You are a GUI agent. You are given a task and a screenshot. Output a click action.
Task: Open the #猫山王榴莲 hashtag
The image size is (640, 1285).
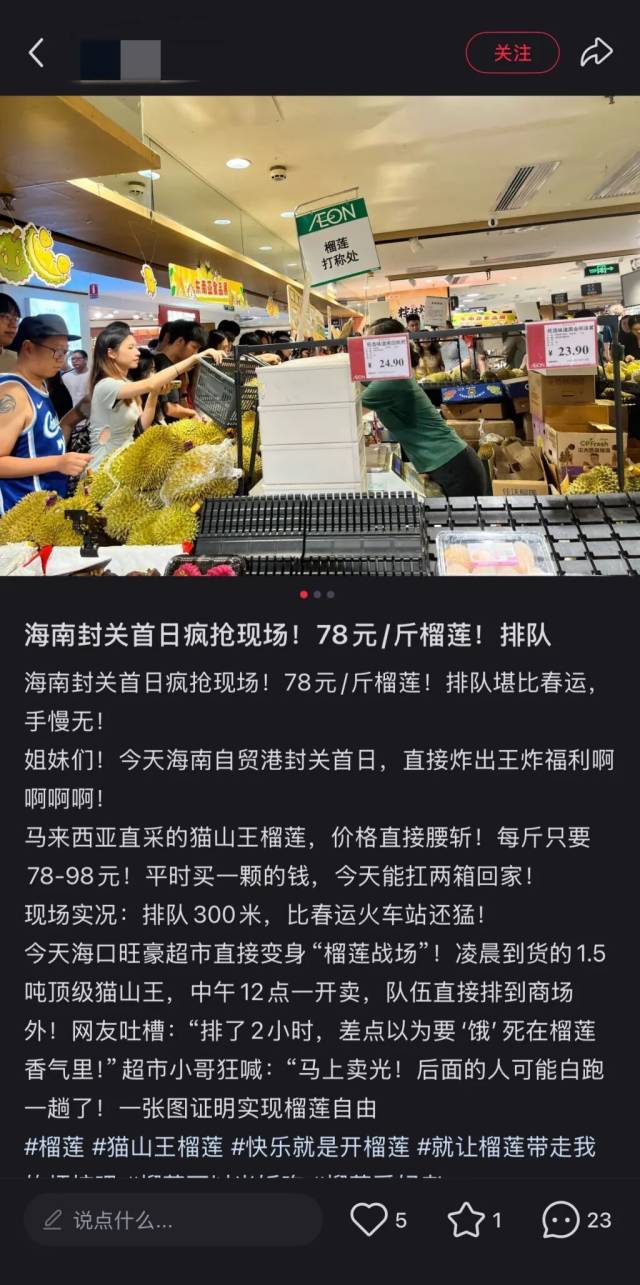coord(157,1146)
